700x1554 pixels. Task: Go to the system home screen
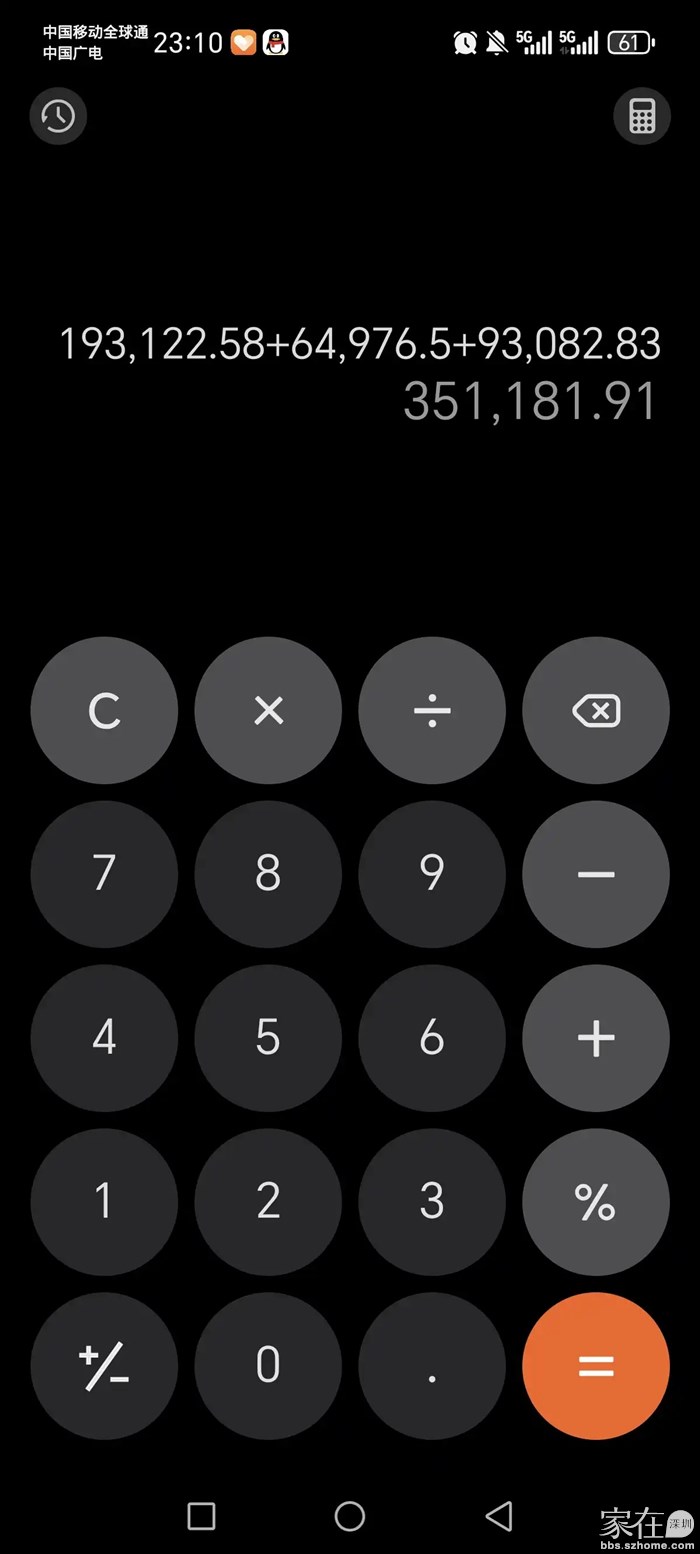349,1516
